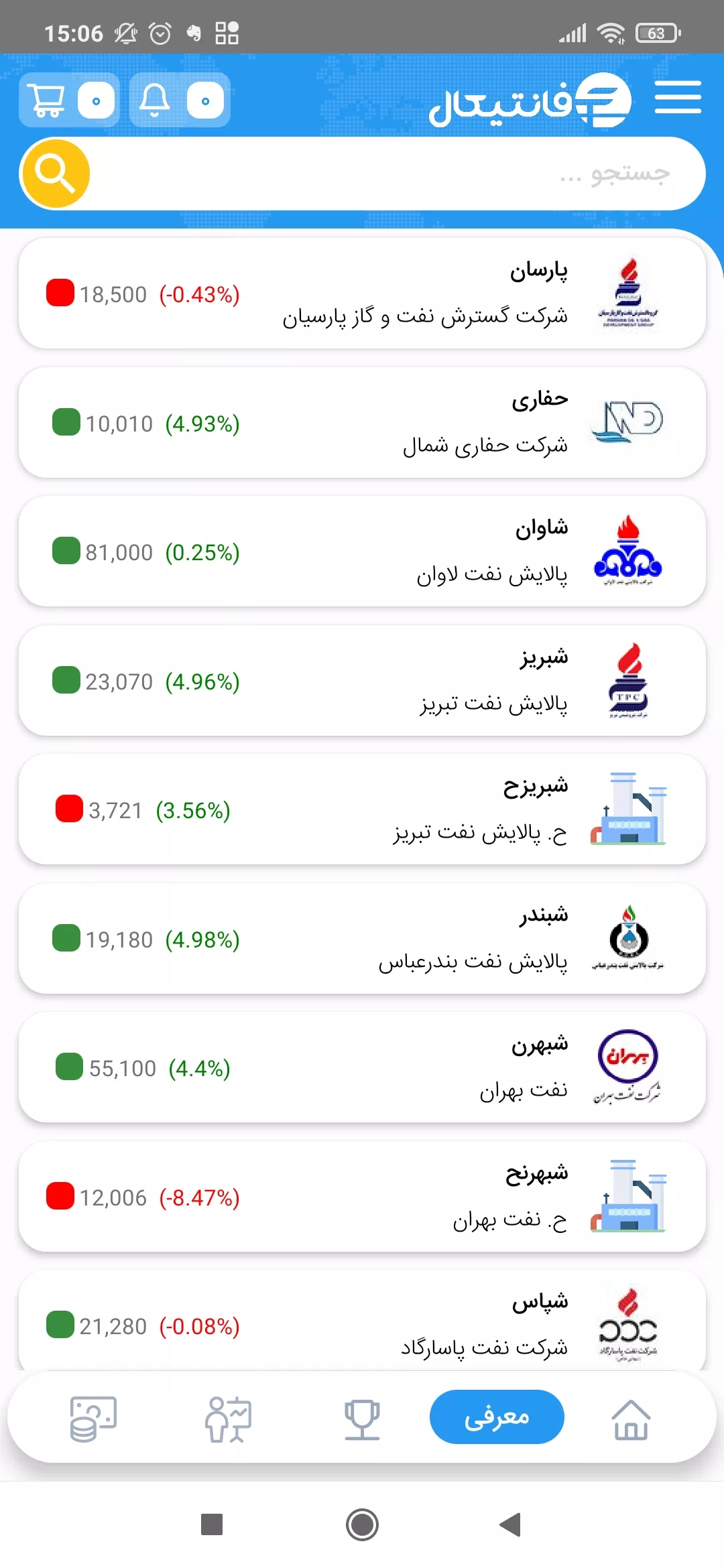Open the شبهرن stock card
724x1568 pixels.
coord(362,1067)
